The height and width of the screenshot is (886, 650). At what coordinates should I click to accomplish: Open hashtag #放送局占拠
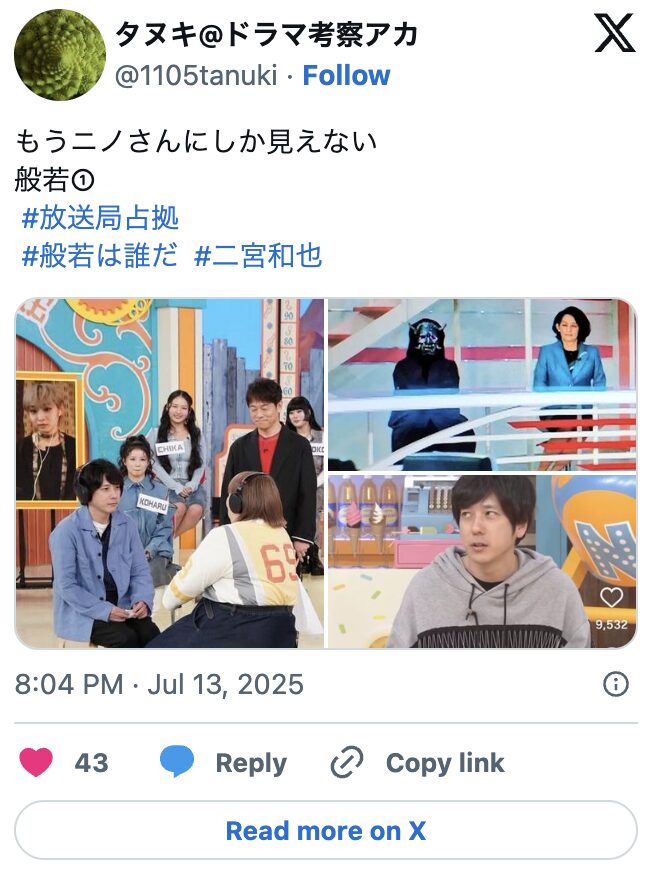(x=100, y=218)
